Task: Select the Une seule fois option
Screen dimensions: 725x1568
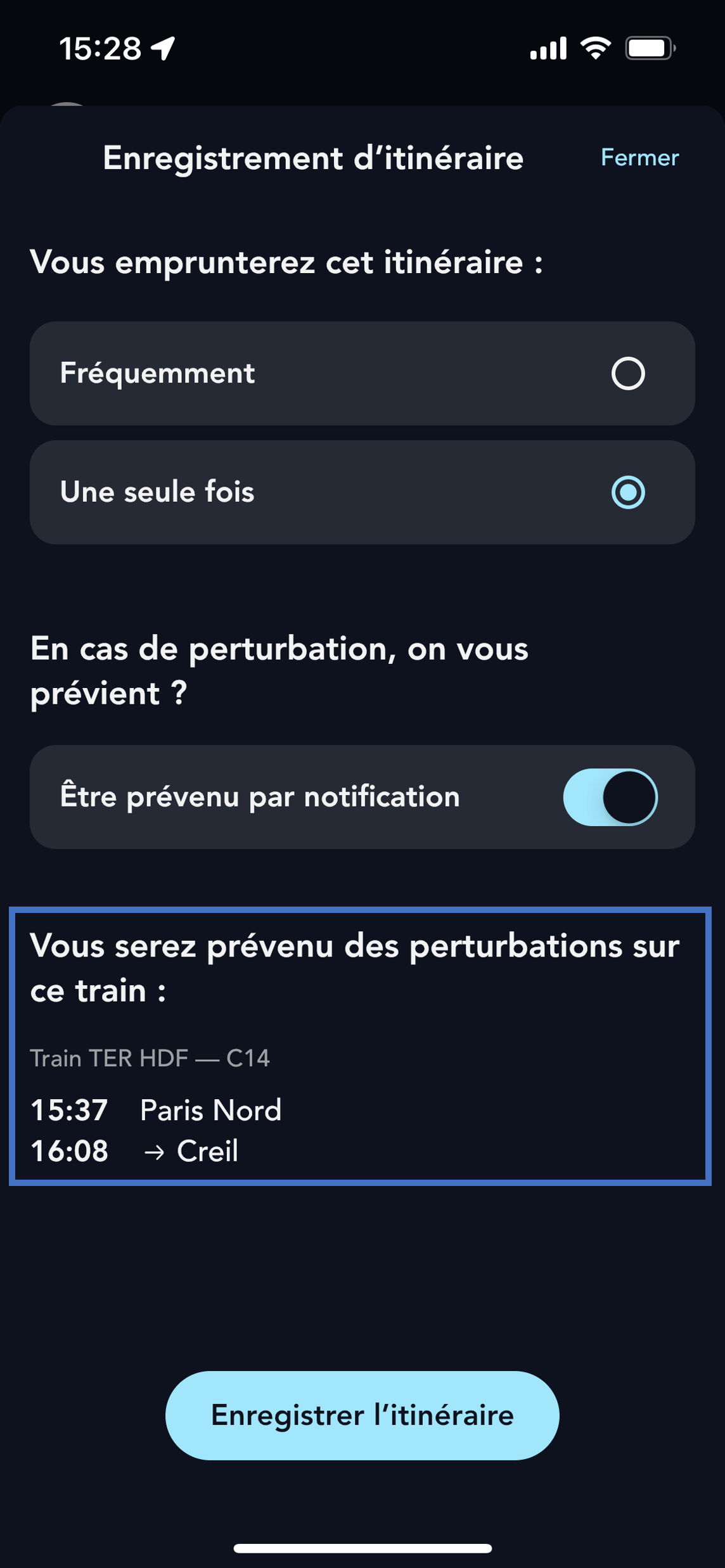Action: click(362, 492)
